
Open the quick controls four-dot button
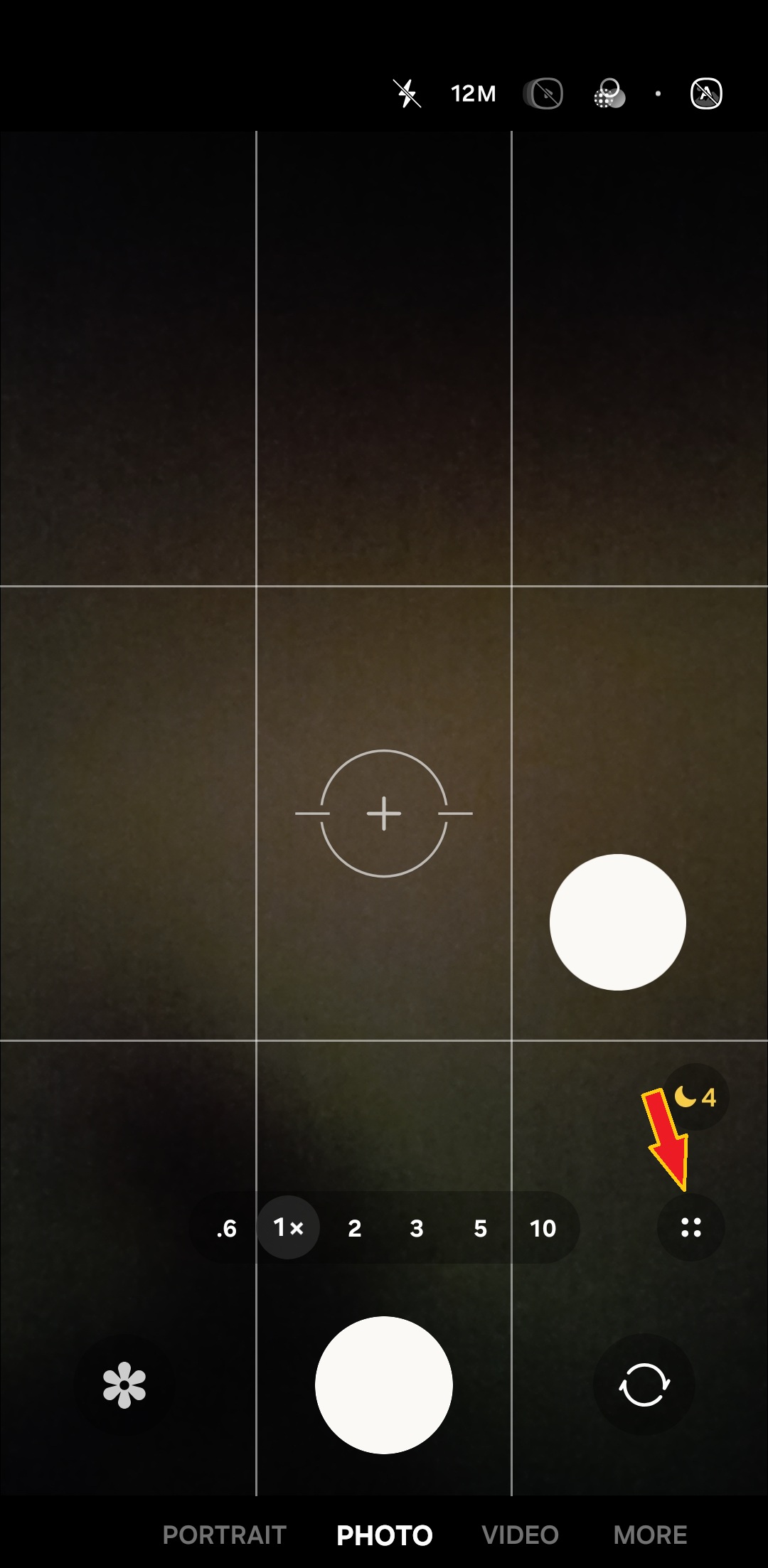(x=690, y=1227)
